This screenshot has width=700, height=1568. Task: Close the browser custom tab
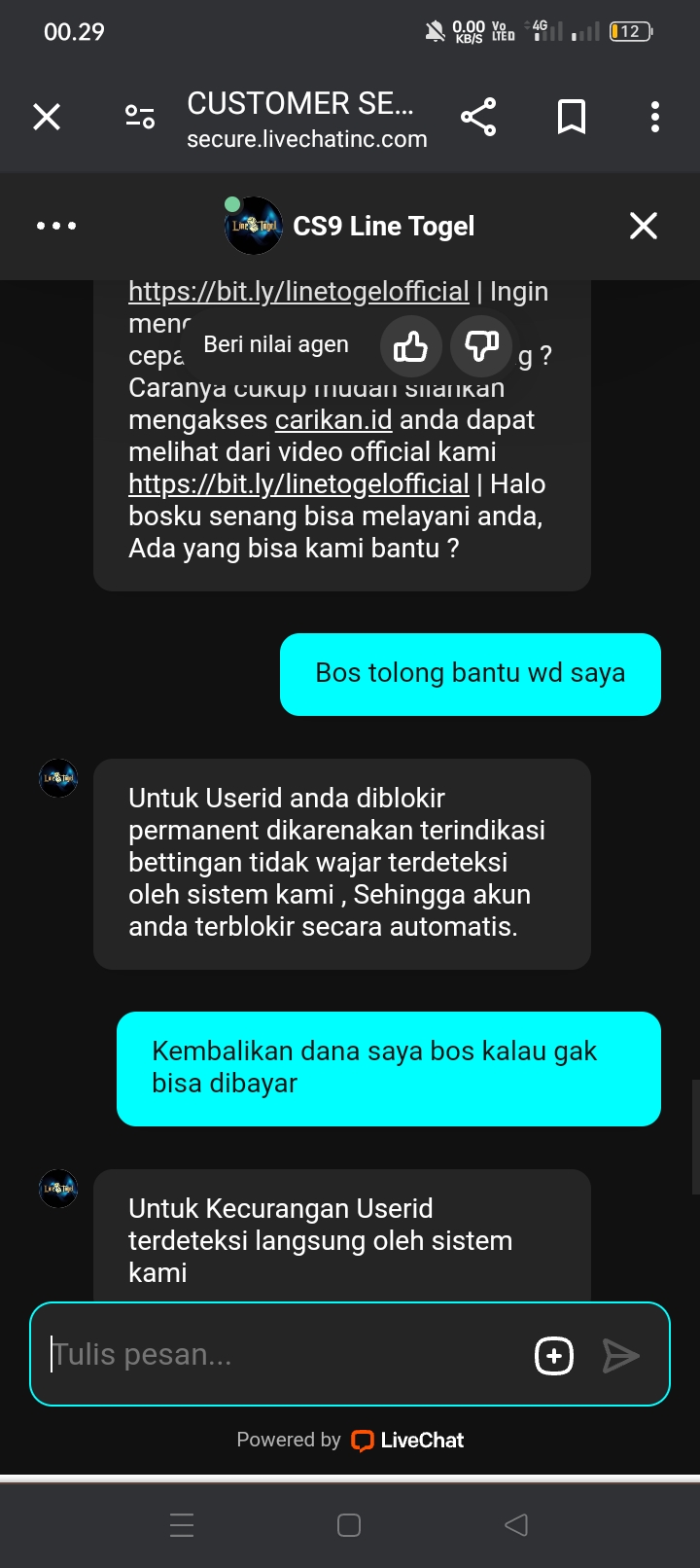(x=47, y=117)
